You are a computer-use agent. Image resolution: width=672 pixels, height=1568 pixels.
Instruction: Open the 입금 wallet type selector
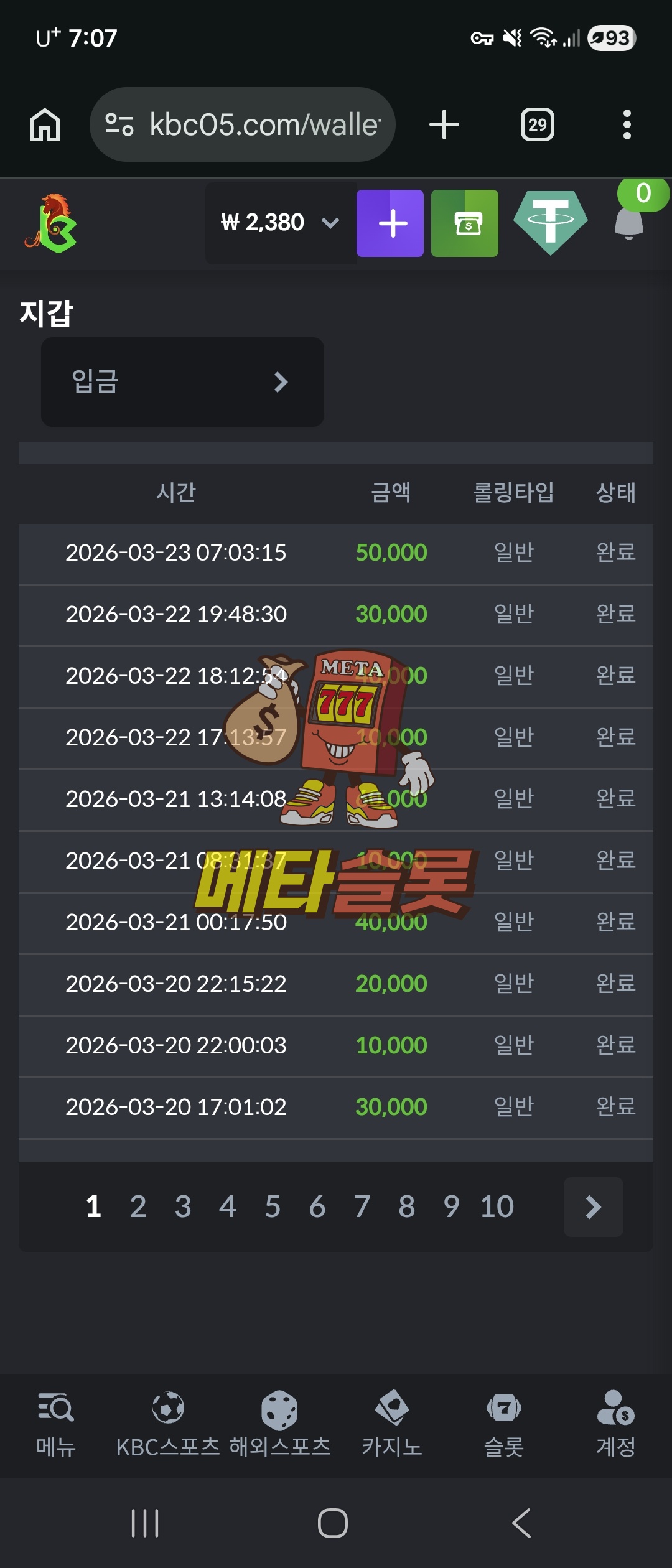tap(182, 381)
